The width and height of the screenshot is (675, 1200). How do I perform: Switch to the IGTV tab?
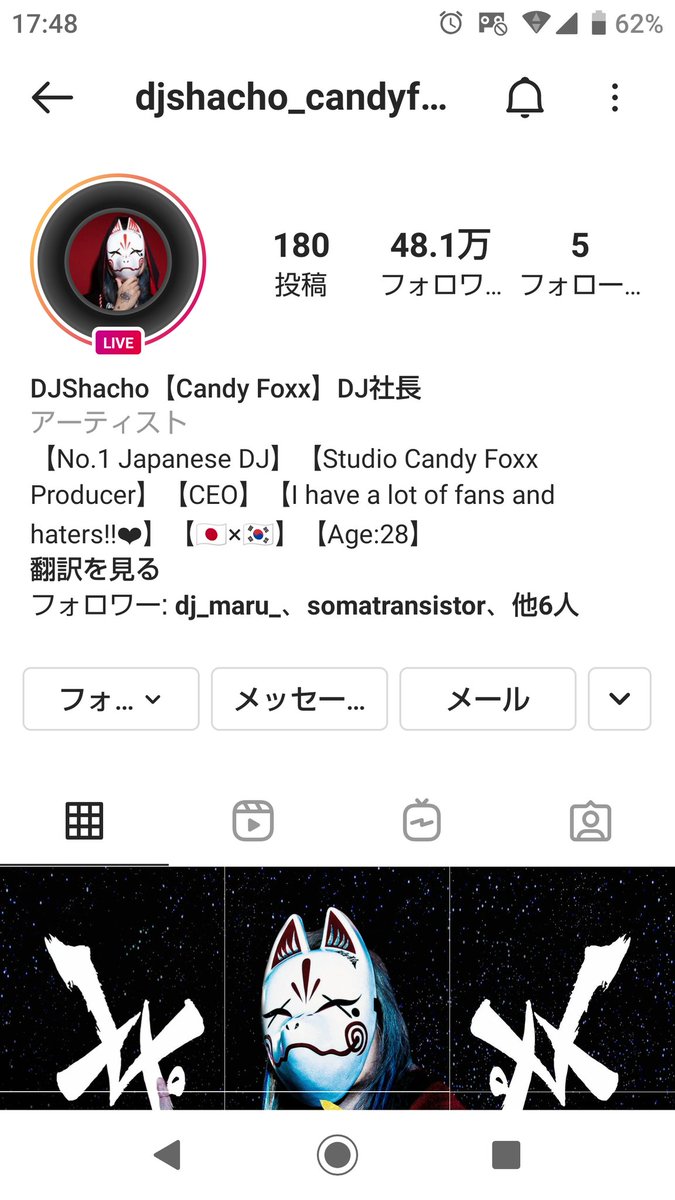click(422, 821)
